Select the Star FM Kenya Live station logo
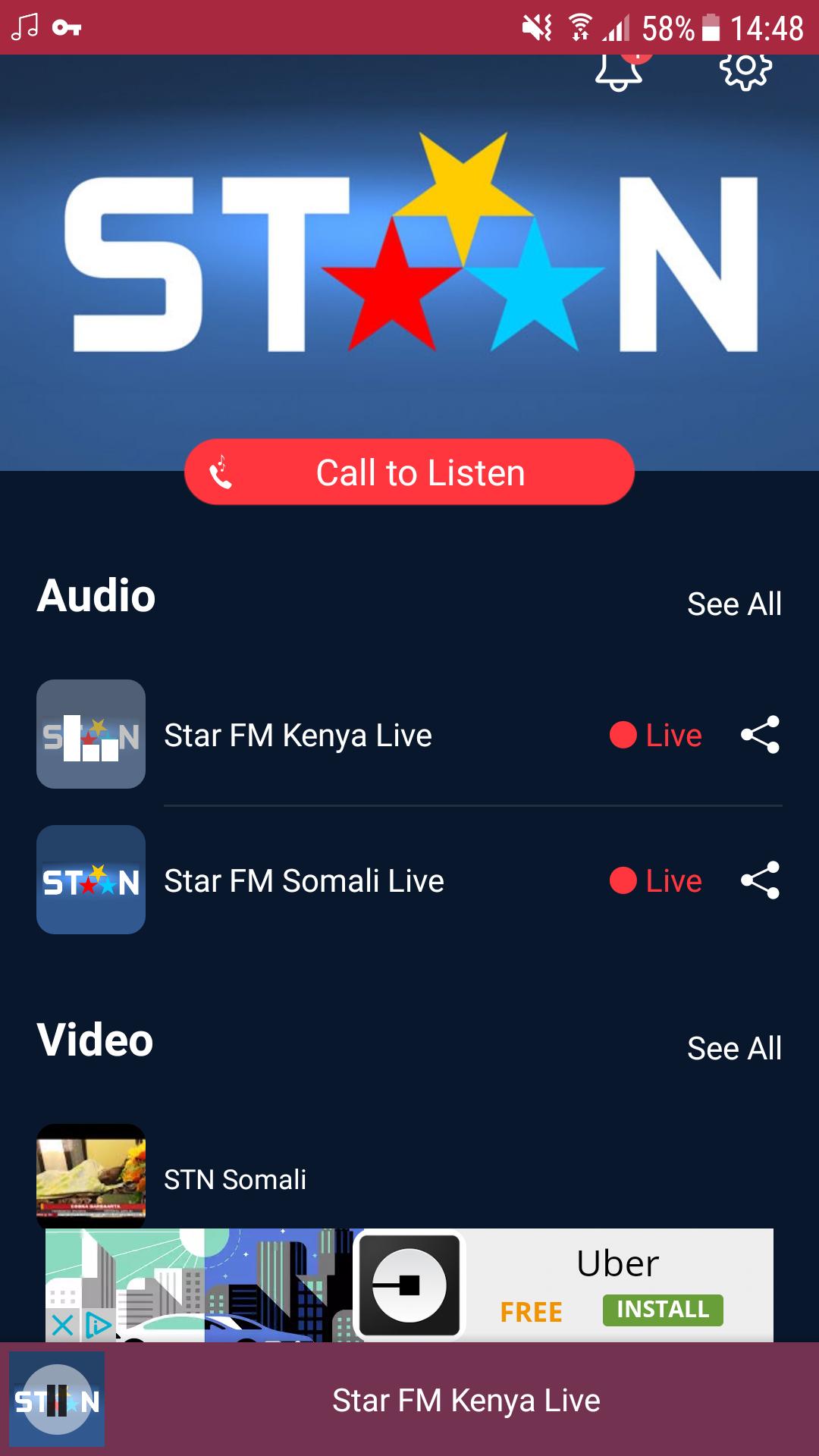 [x=91, y=734]
